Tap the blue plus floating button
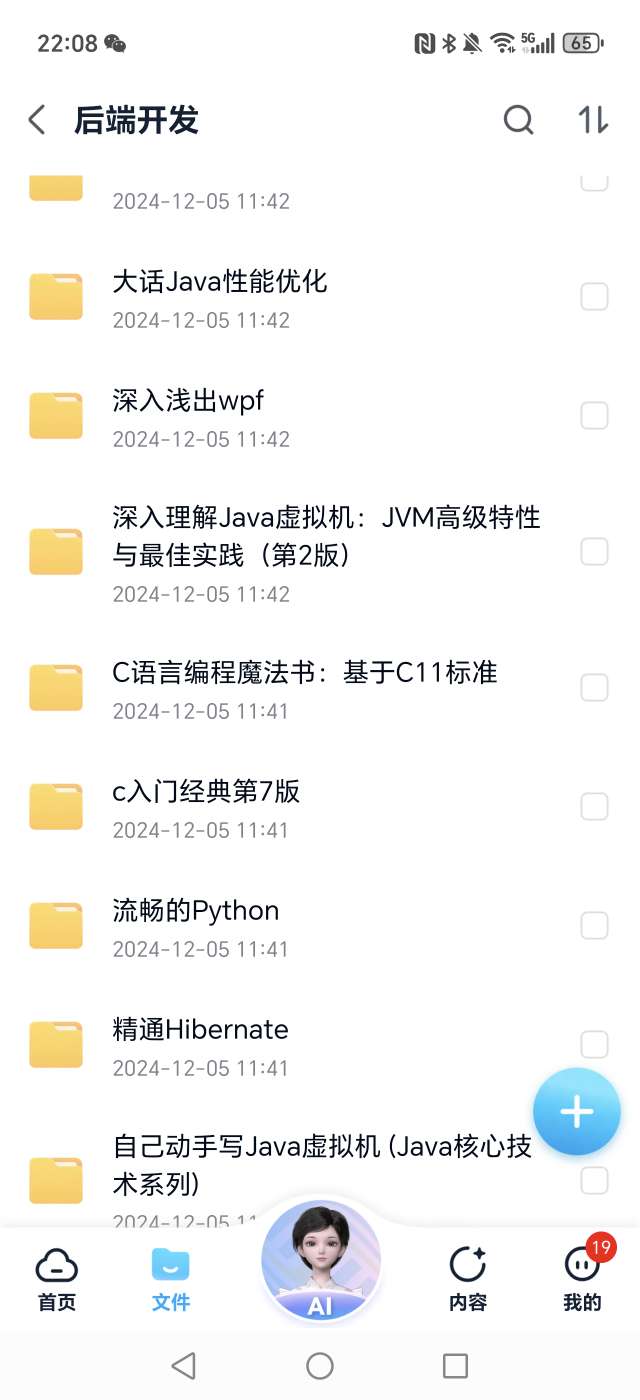 click(x=576, y=1112)
